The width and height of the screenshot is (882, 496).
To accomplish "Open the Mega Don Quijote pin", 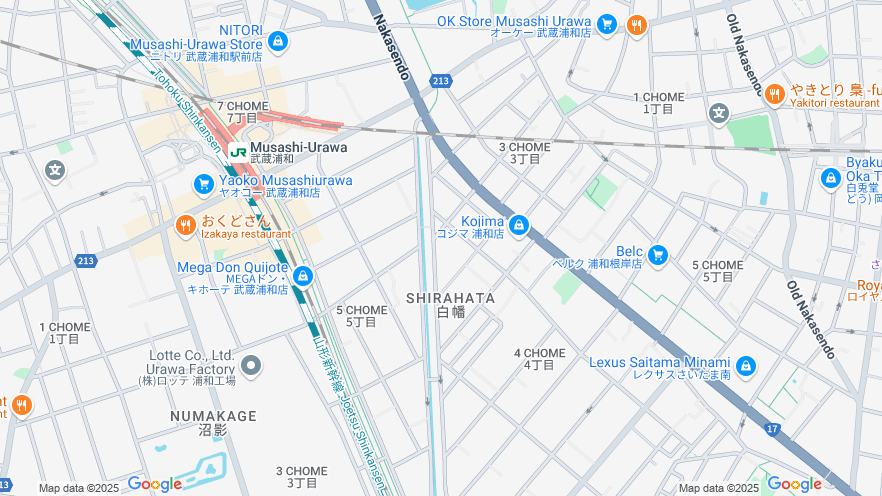I will (x=303, y=276).
